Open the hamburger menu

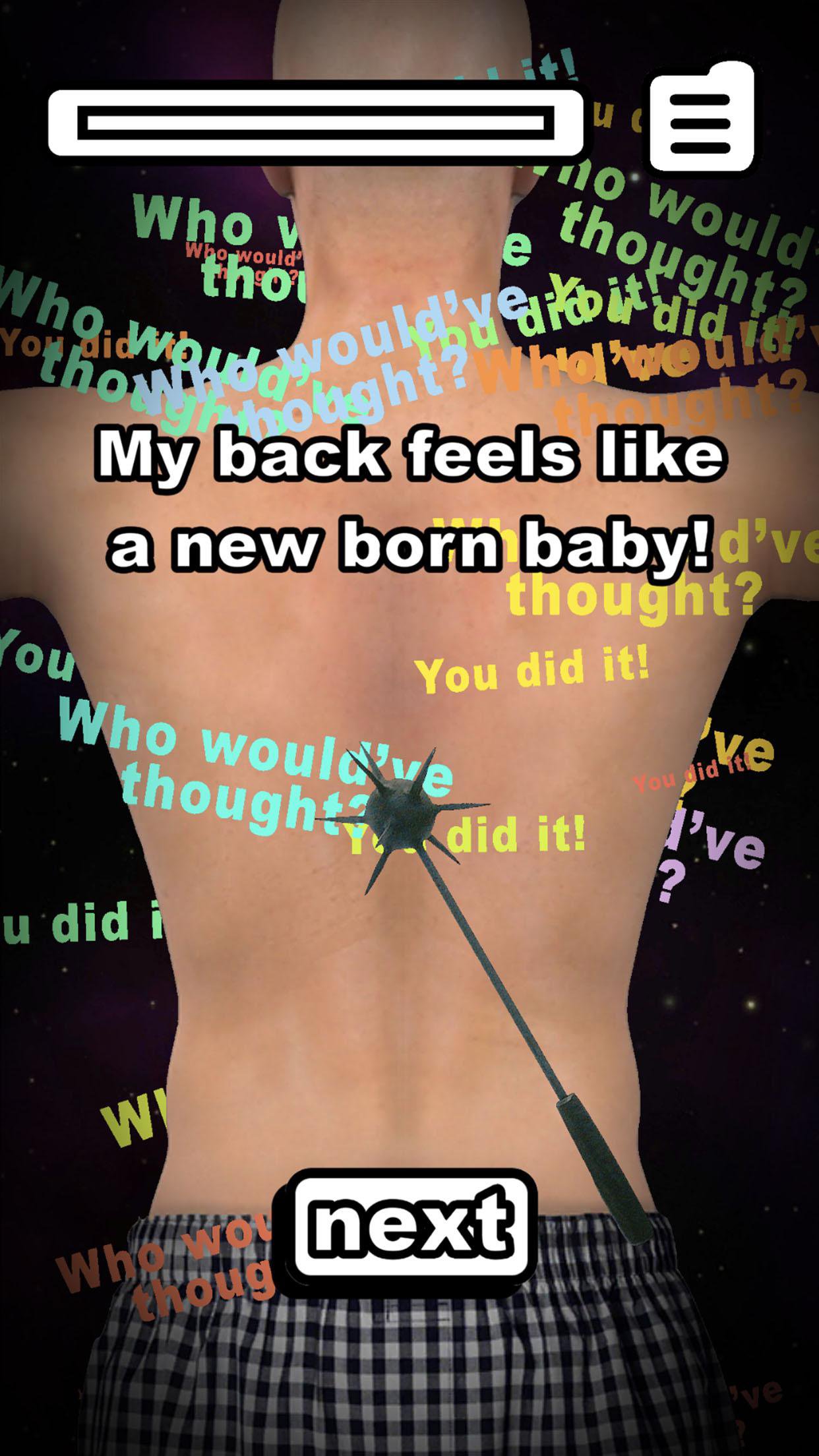pos(701,122)
